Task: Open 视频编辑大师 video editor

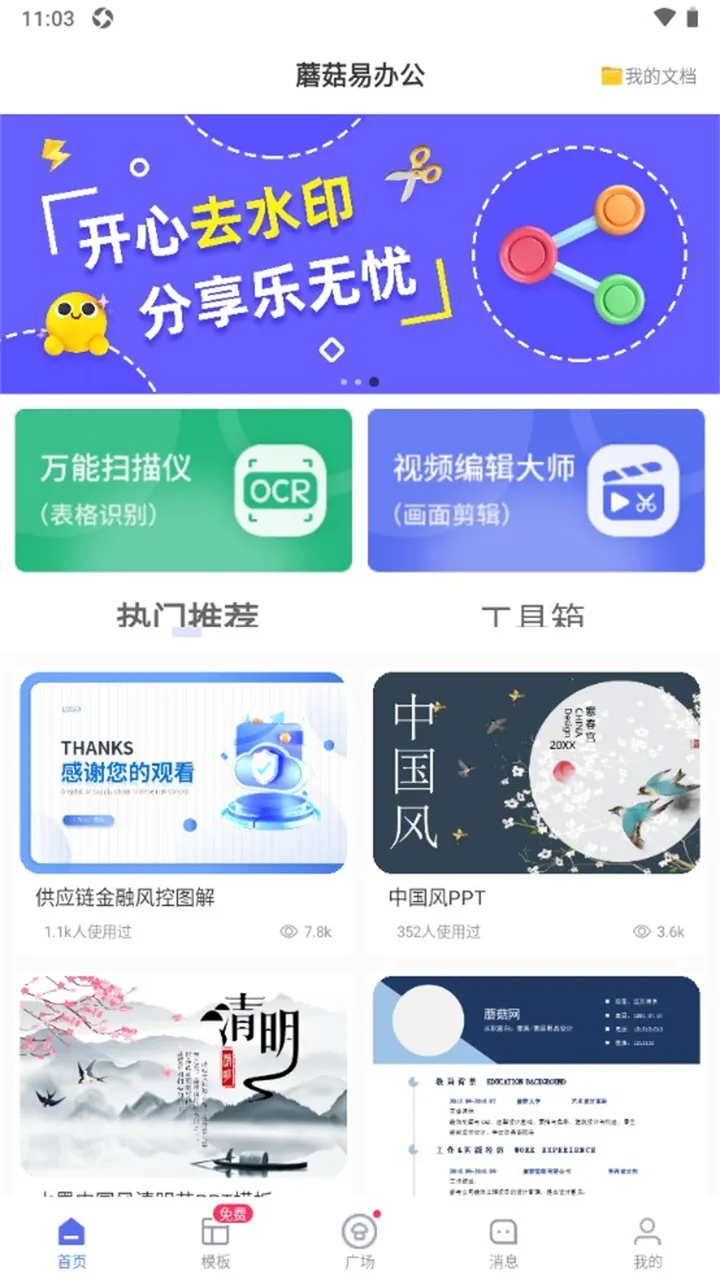Action: point(536,490)
